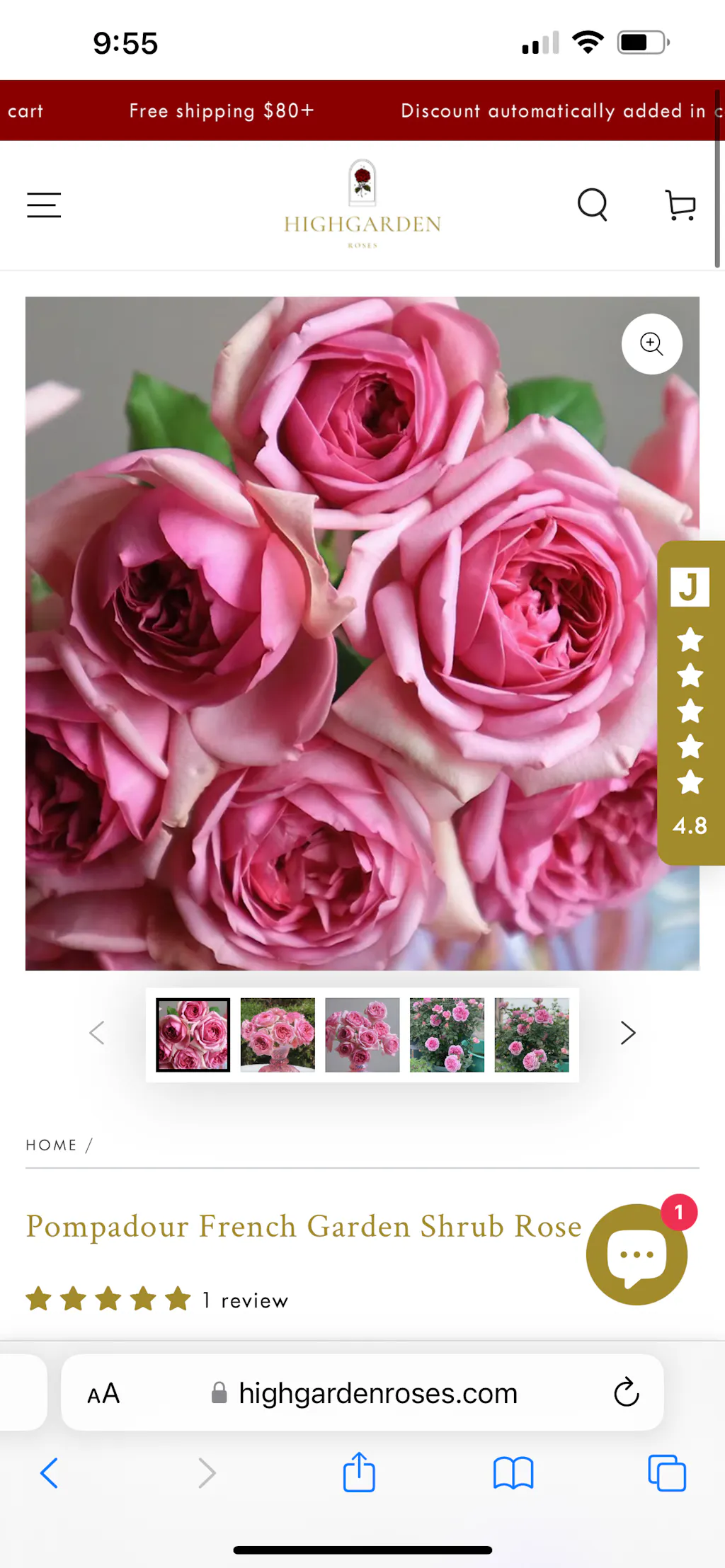Screen dimensions: 725x1568
Task: Go to HOME via breadcrumb
Action: pos(51,1145)
